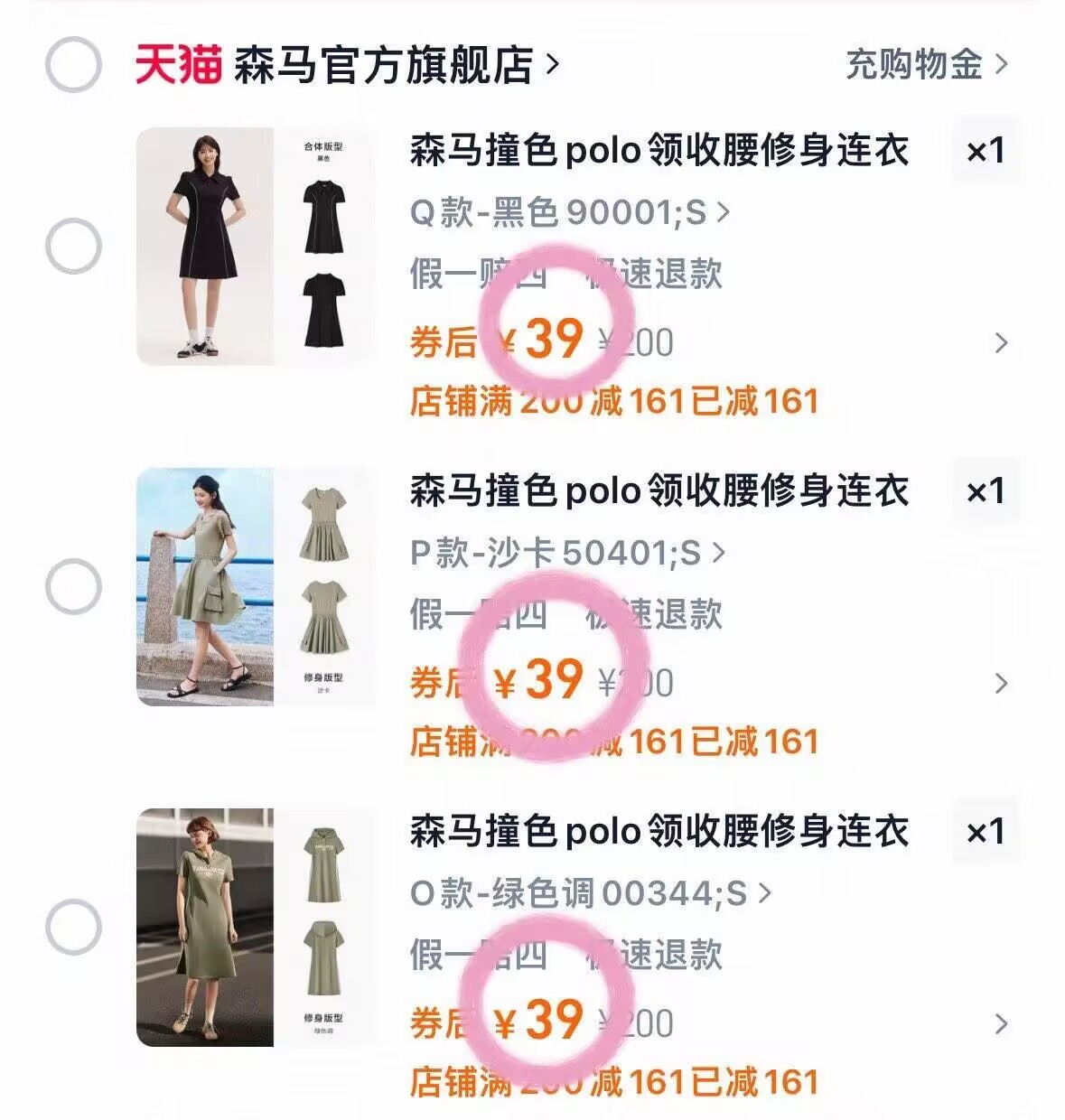Click the 店铺满200减161 promotion text
The height and width of the screenshot is (1120, 1065).
coord(611,400)
